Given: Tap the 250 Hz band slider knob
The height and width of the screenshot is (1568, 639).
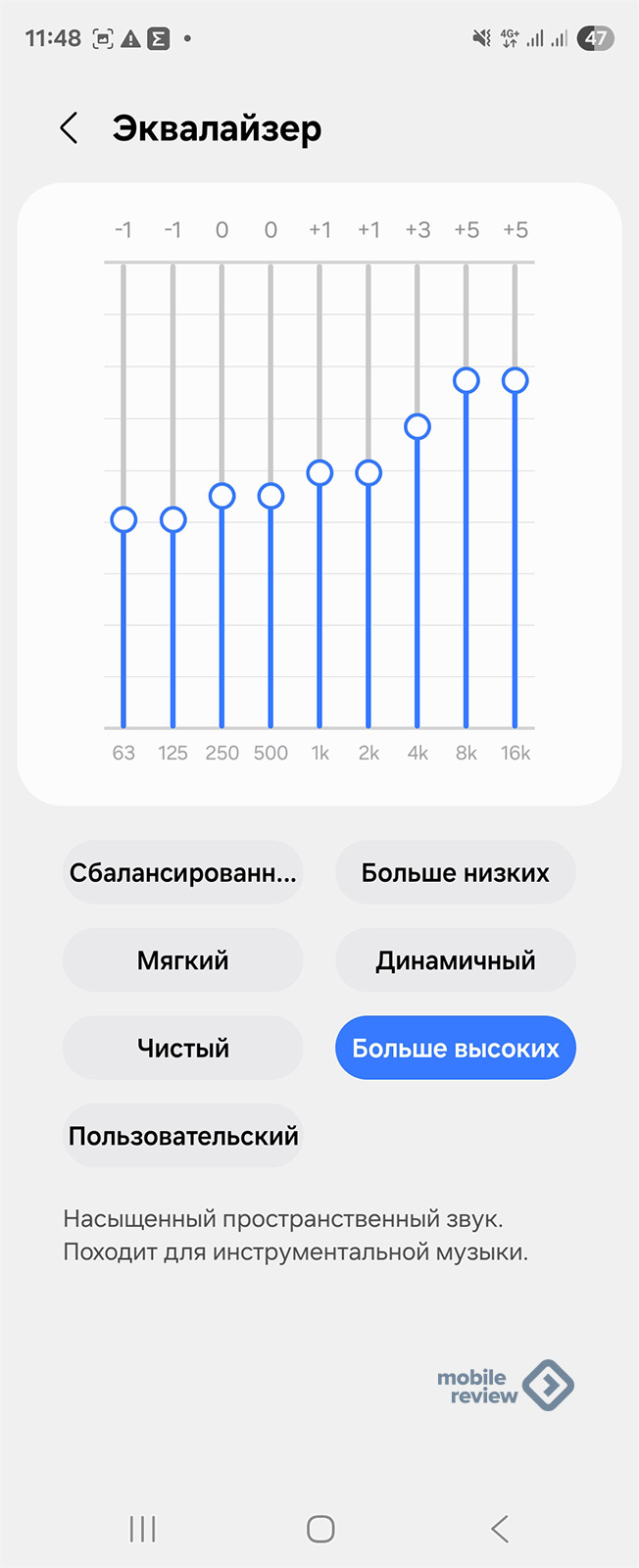Looking at the screenshot, I should (221, 496).
